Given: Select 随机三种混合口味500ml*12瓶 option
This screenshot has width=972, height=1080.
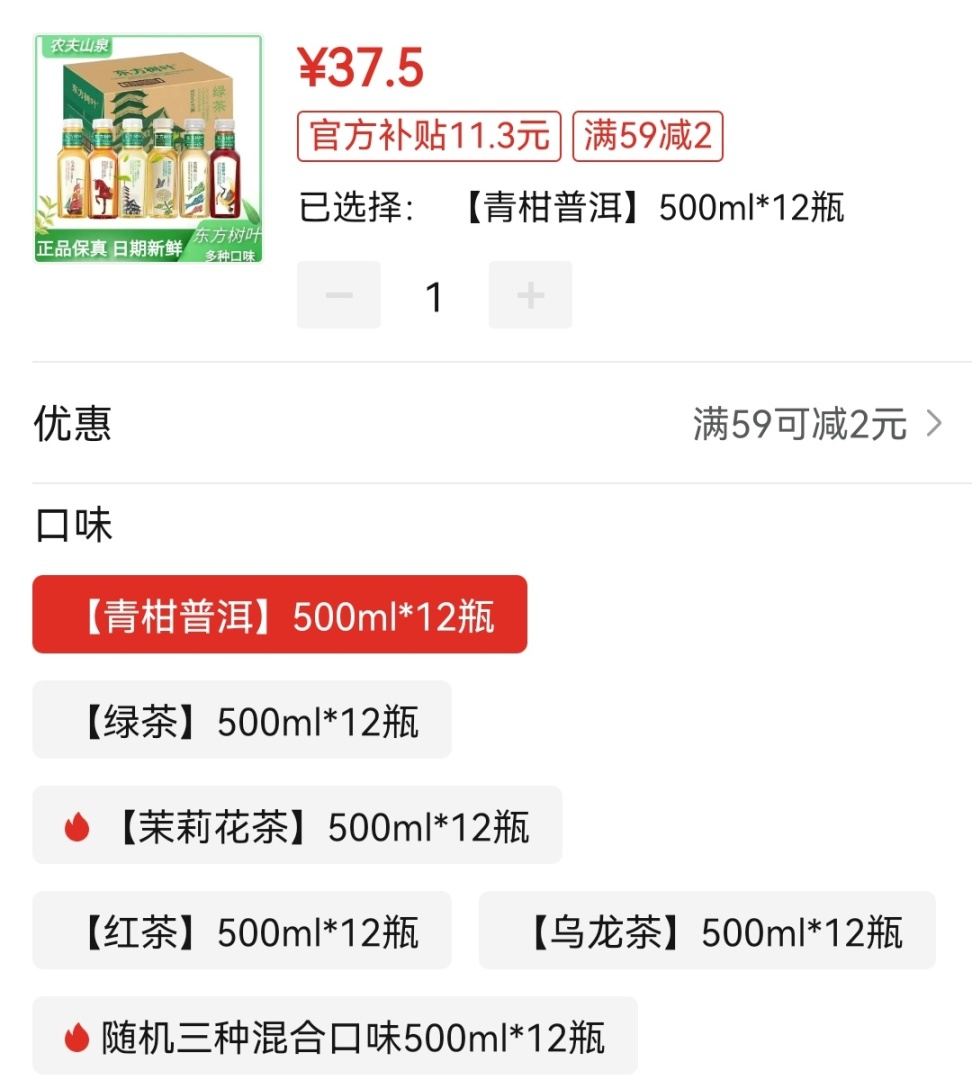Looking at the screenshot, I should pyautogui.click(x=335, y=1036).
